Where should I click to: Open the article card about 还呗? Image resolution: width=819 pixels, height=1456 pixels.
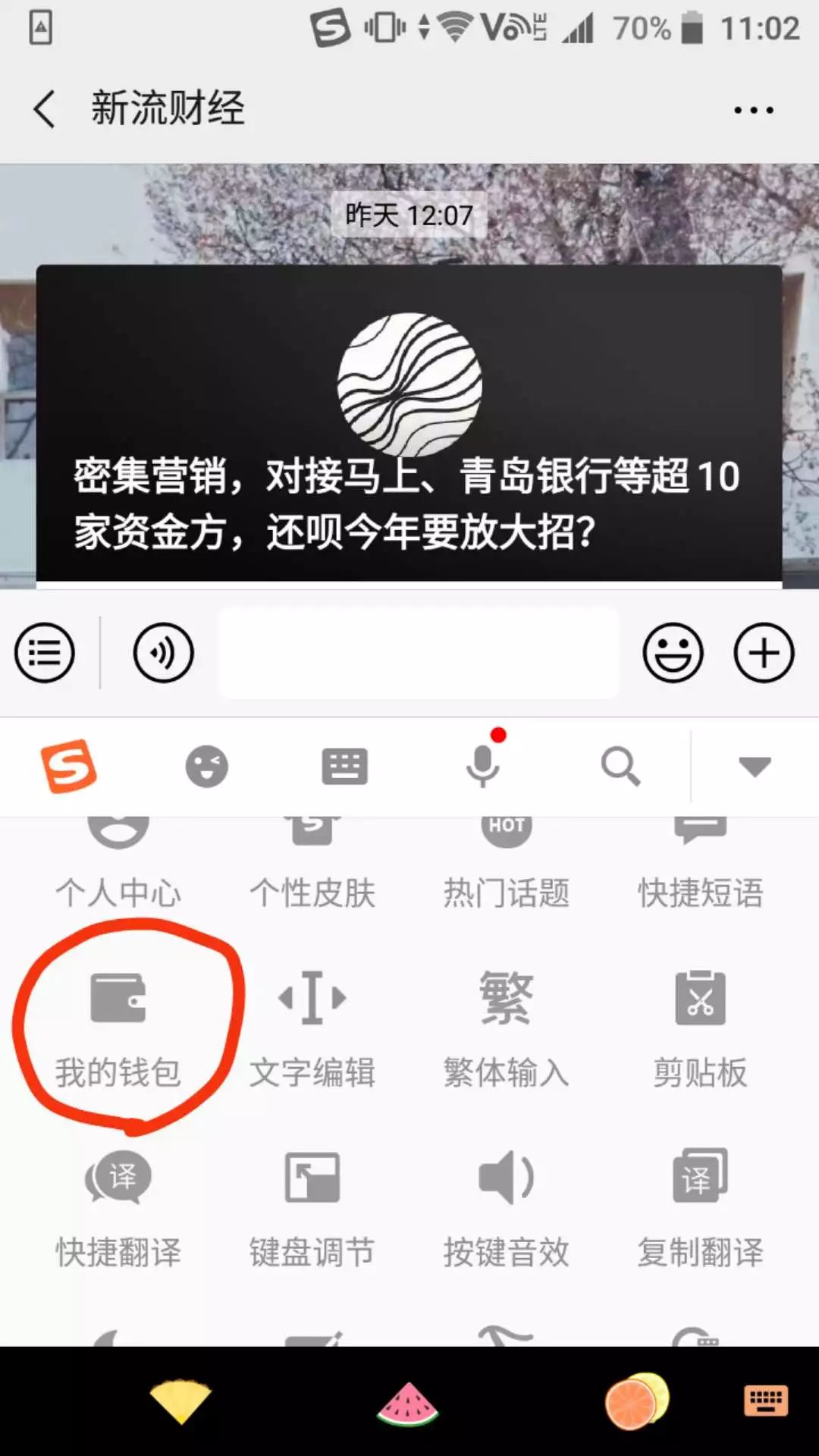[x=409, y=423]
